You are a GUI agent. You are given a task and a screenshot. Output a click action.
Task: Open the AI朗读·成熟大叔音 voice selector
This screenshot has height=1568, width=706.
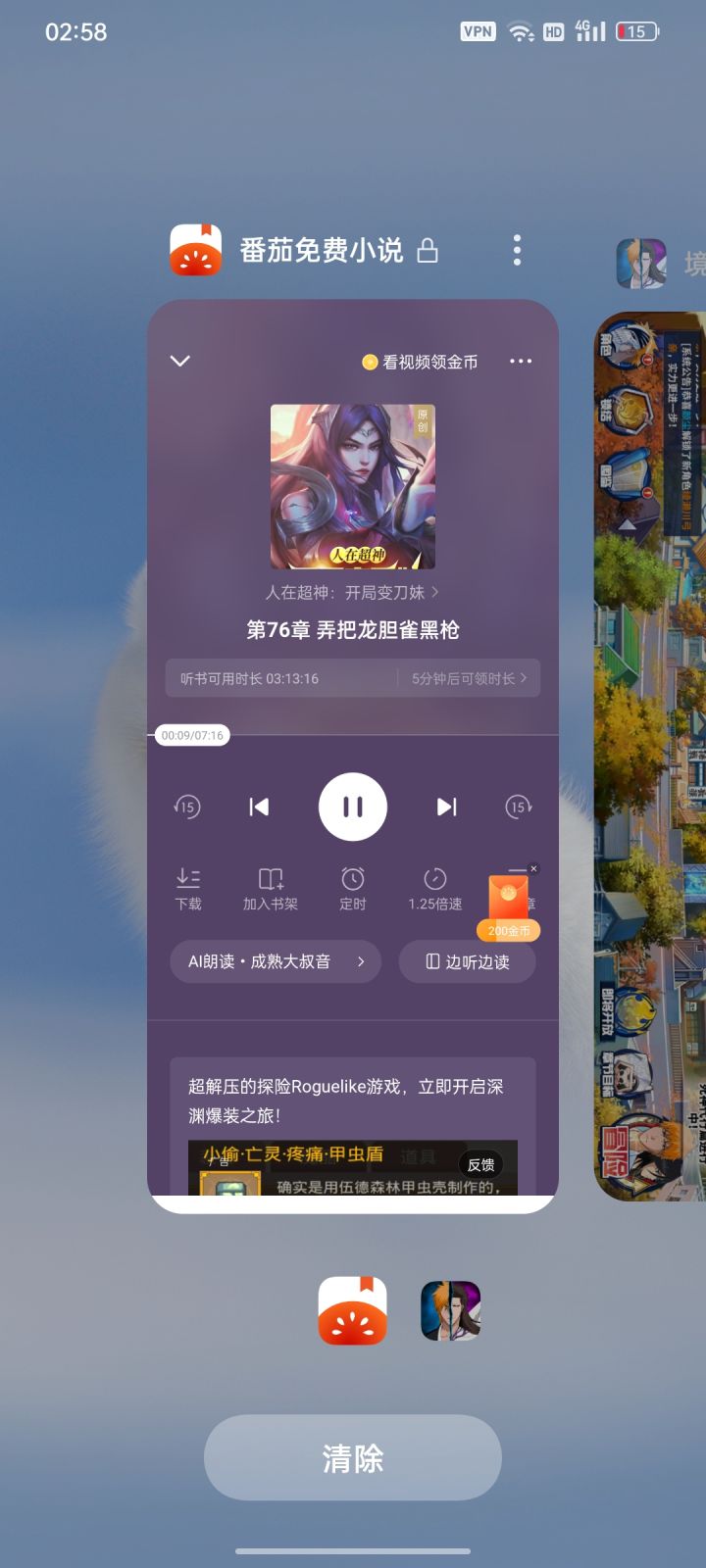click(x=276, y=961)
